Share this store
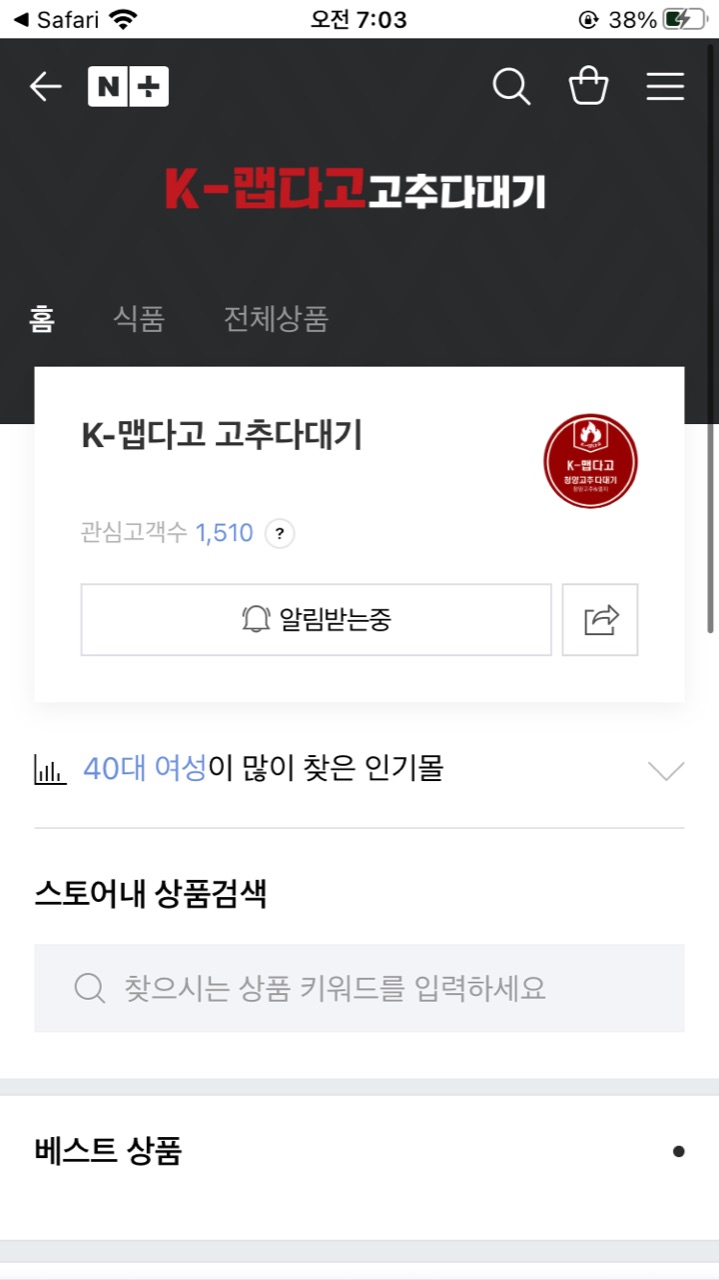Viewport: 719px width, 1280px height. click(600, 620)
